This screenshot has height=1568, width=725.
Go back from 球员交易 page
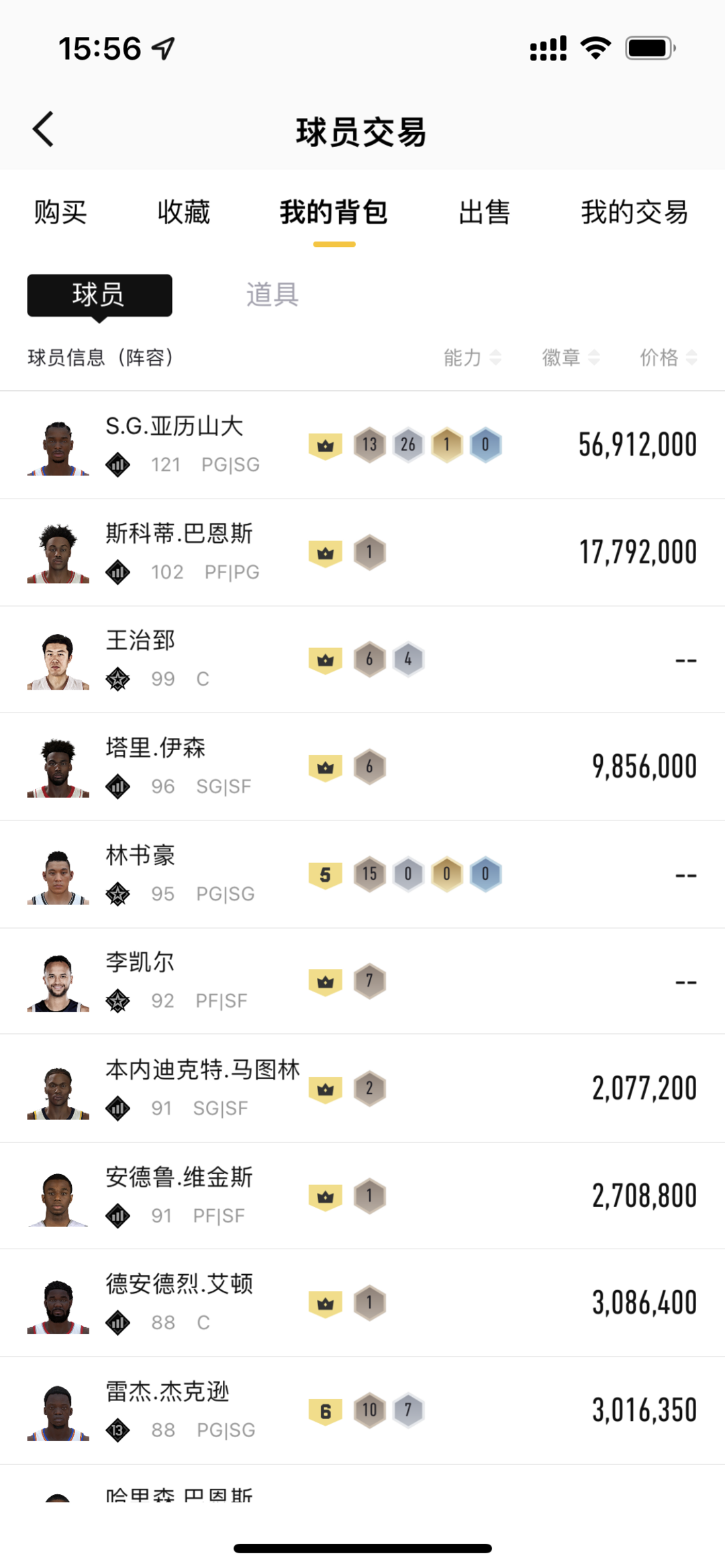44,129
